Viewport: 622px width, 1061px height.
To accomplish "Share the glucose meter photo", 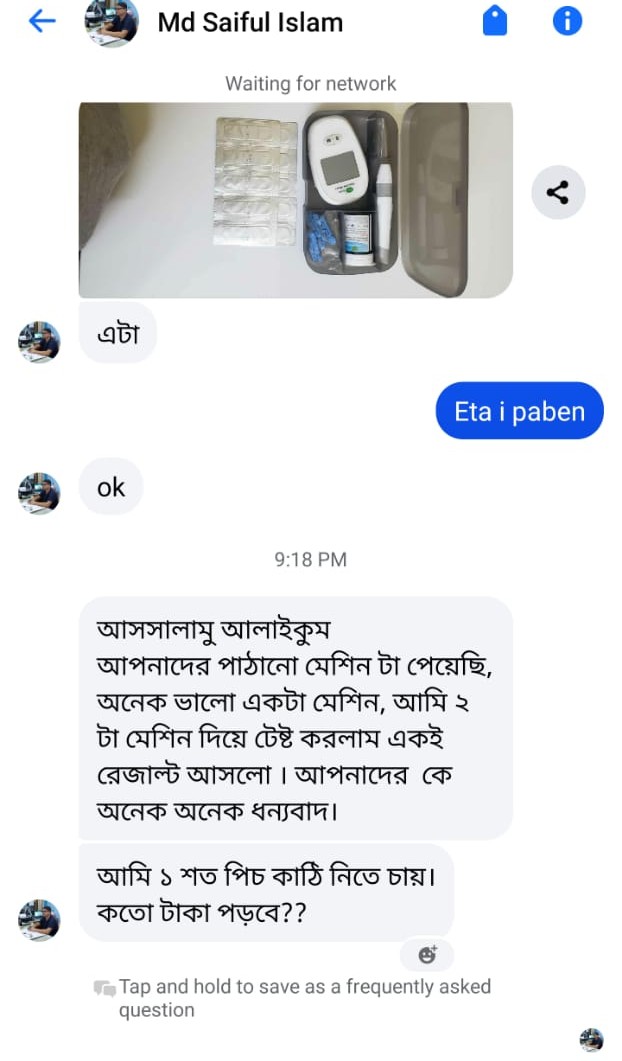I will click(x=557, y=194).
